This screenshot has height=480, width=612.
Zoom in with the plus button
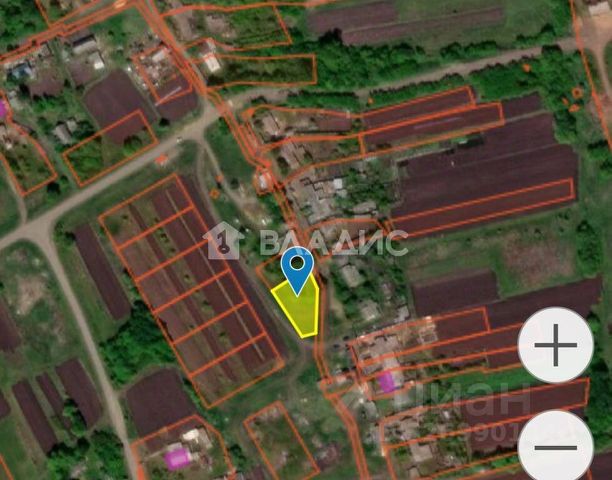click(555, 345)
